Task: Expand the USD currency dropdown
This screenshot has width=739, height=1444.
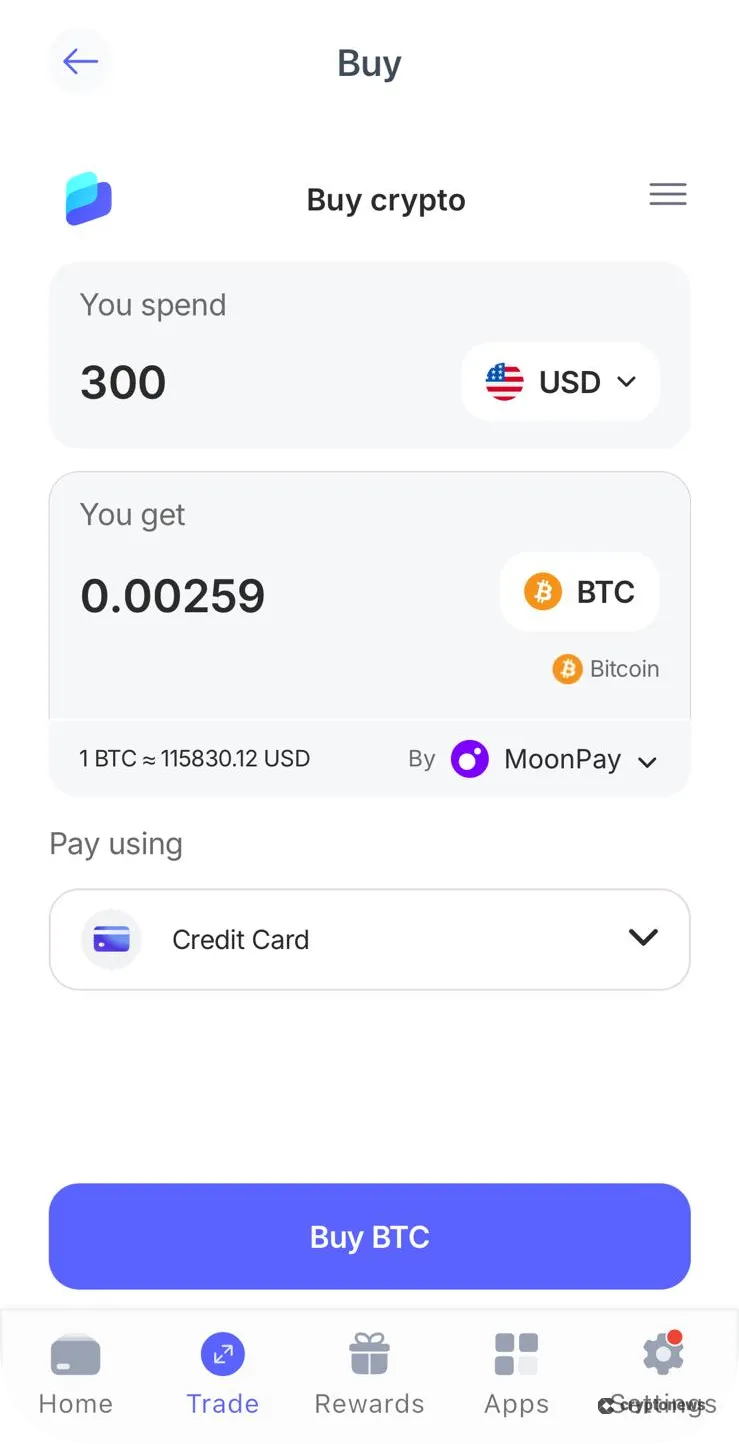Action: (x=628, y=381)
